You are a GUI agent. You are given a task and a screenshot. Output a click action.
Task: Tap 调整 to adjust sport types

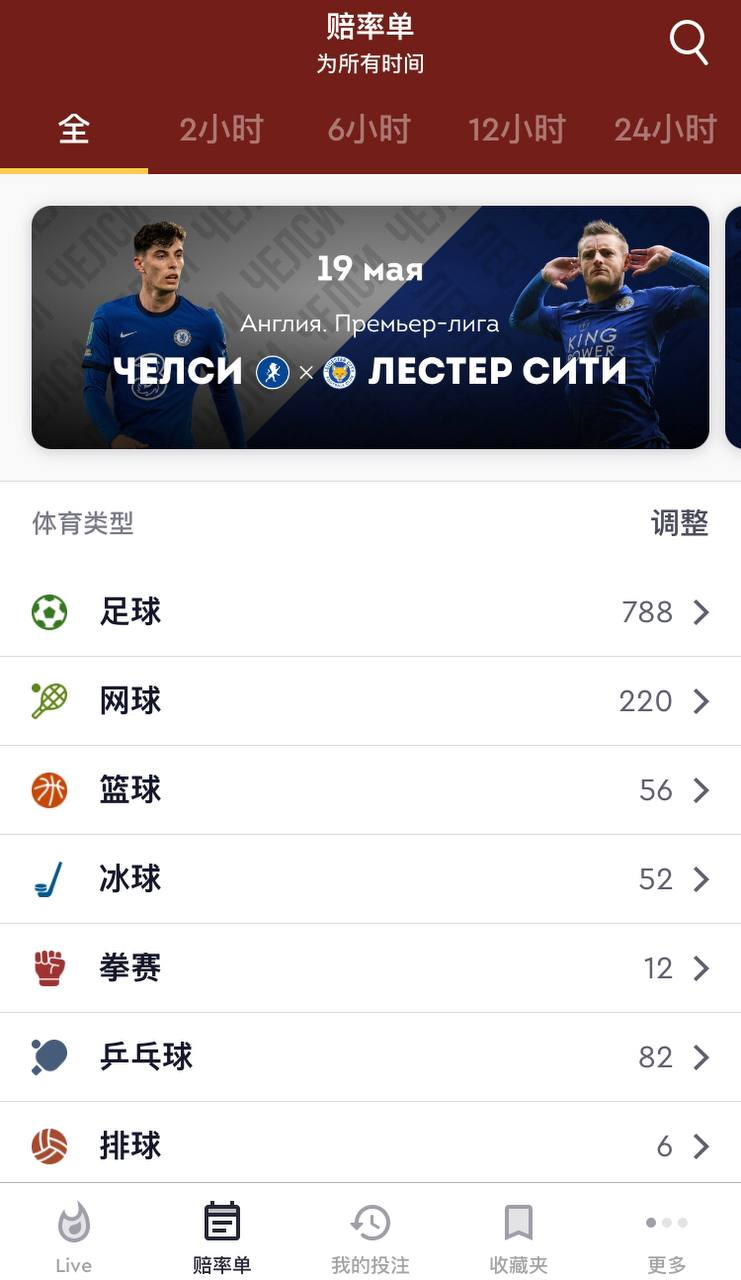click(x=679, y=523)
